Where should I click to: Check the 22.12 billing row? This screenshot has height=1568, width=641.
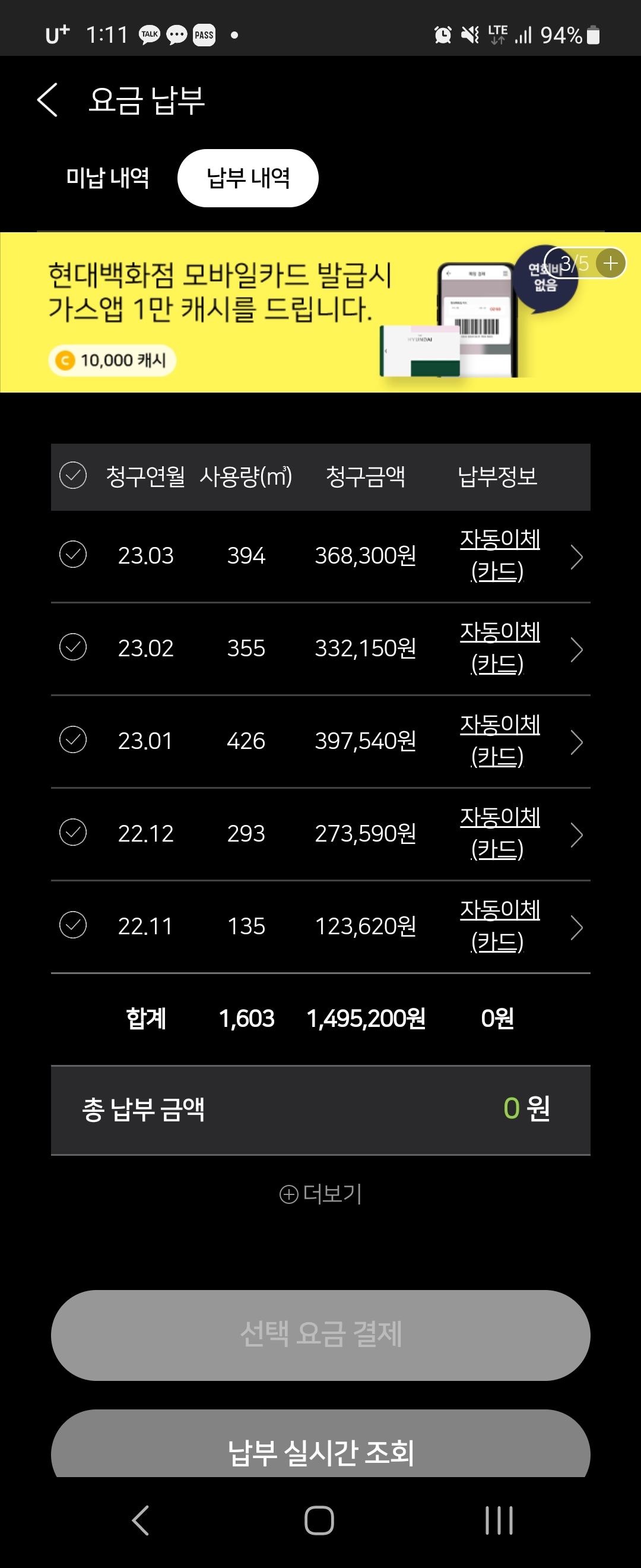(x=73, y=832)
